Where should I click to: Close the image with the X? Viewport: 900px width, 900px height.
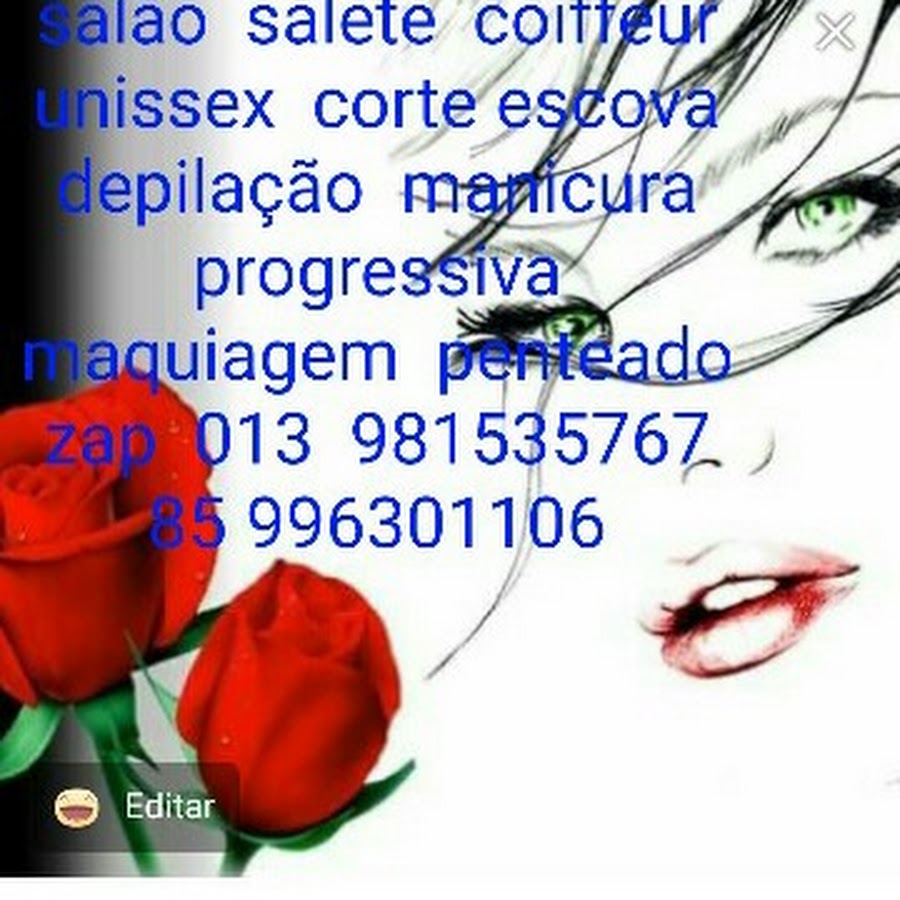click(x=835, y=32)
